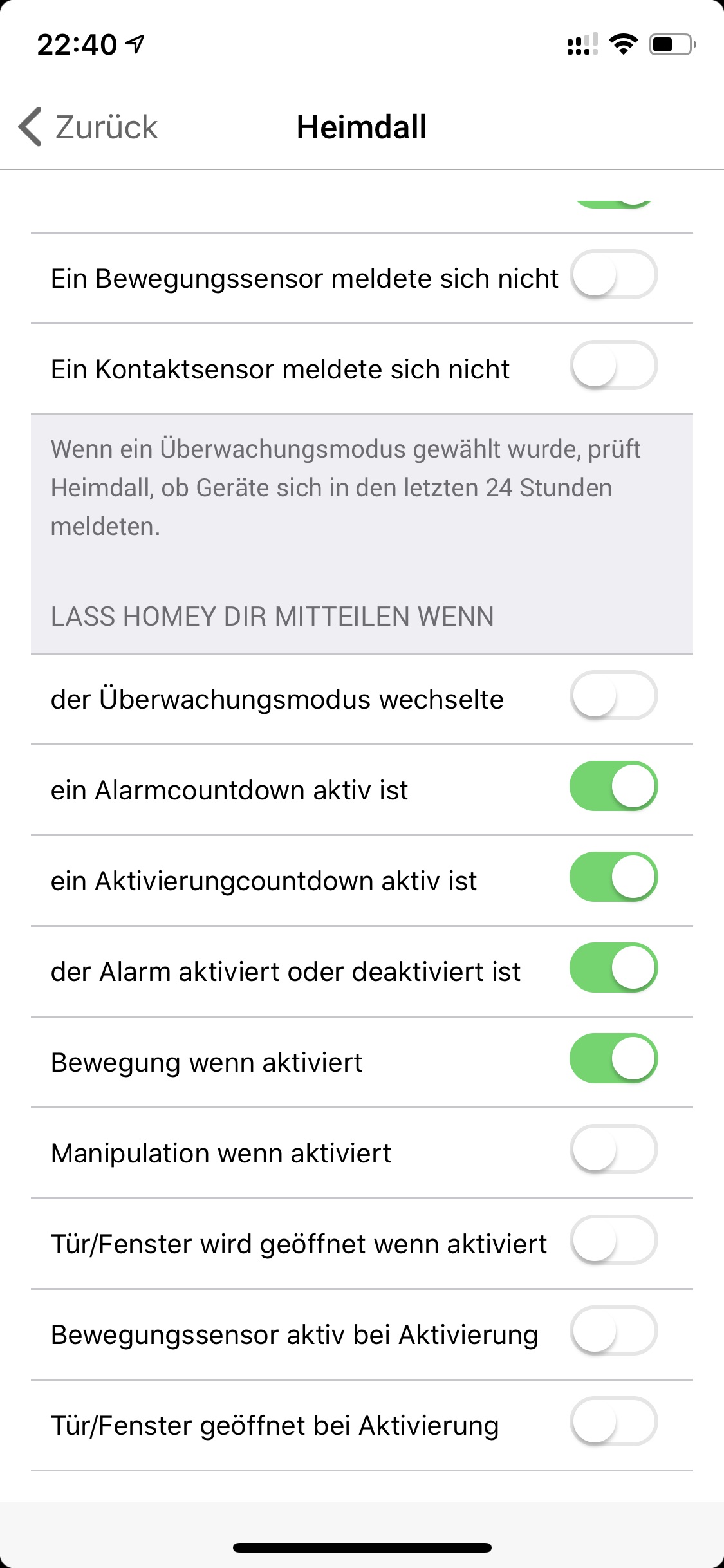
Task: Disable 'ein Alarmcountdown aktiv ist' switch
Action: click(613, 787)
